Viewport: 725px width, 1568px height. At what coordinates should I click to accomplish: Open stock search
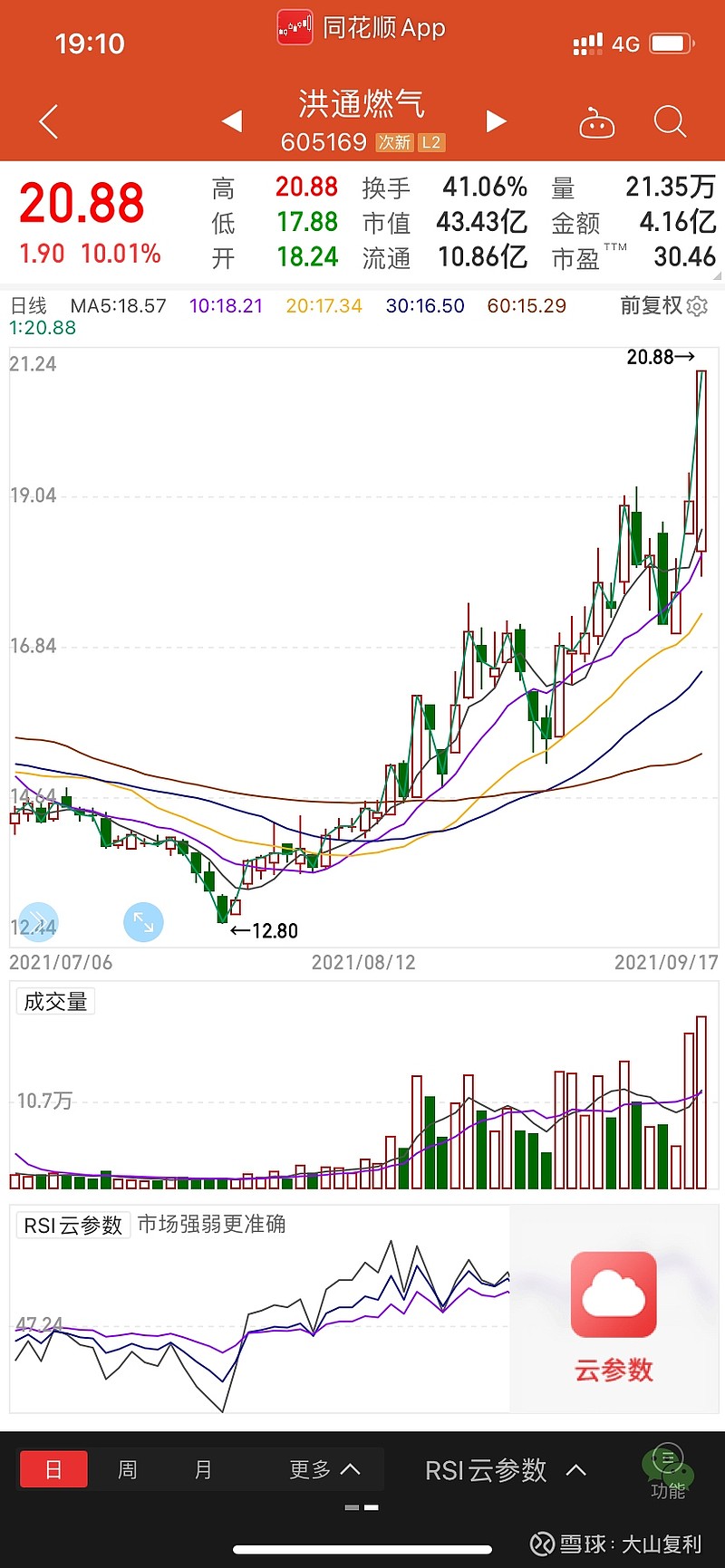point(670,121)
